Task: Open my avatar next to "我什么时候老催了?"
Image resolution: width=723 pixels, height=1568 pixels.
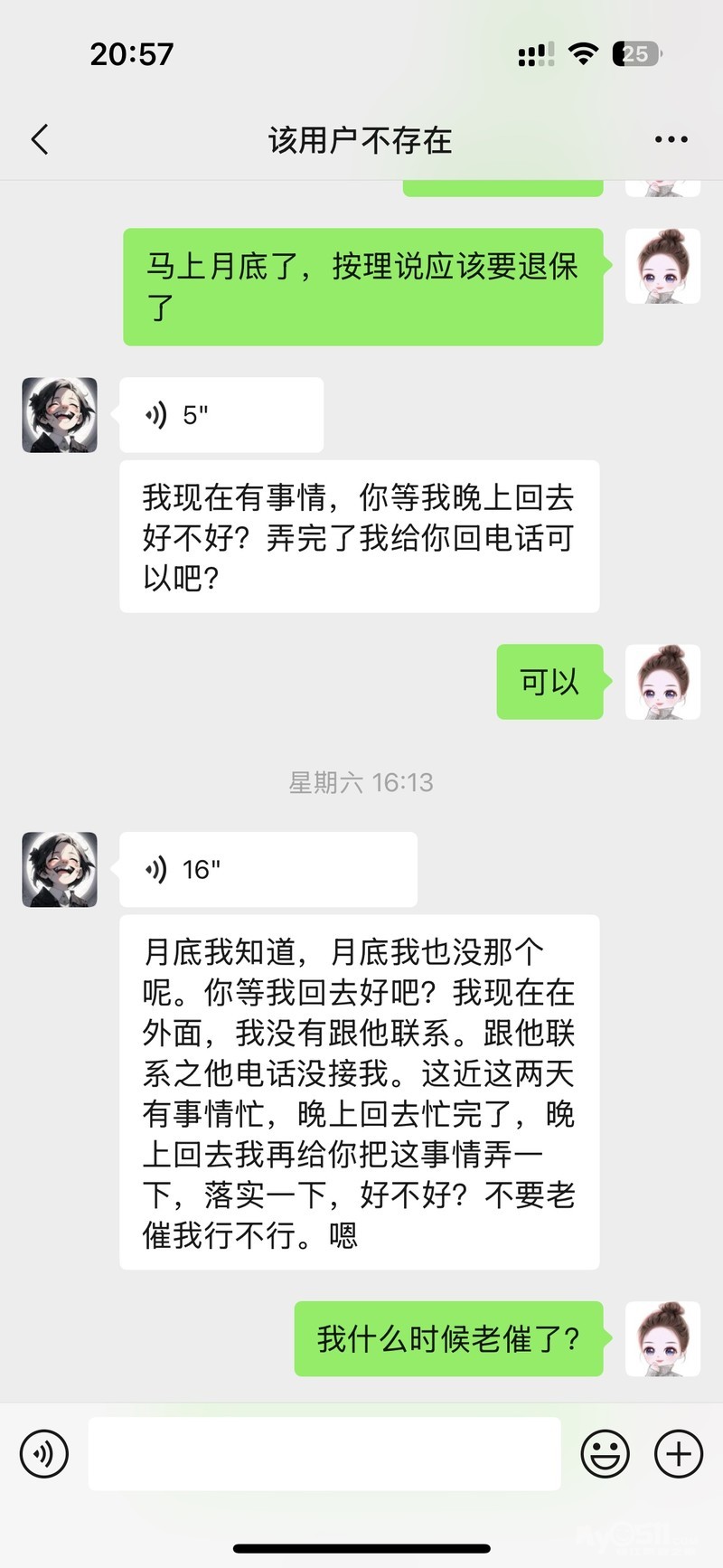Action: click(662, 1338)
